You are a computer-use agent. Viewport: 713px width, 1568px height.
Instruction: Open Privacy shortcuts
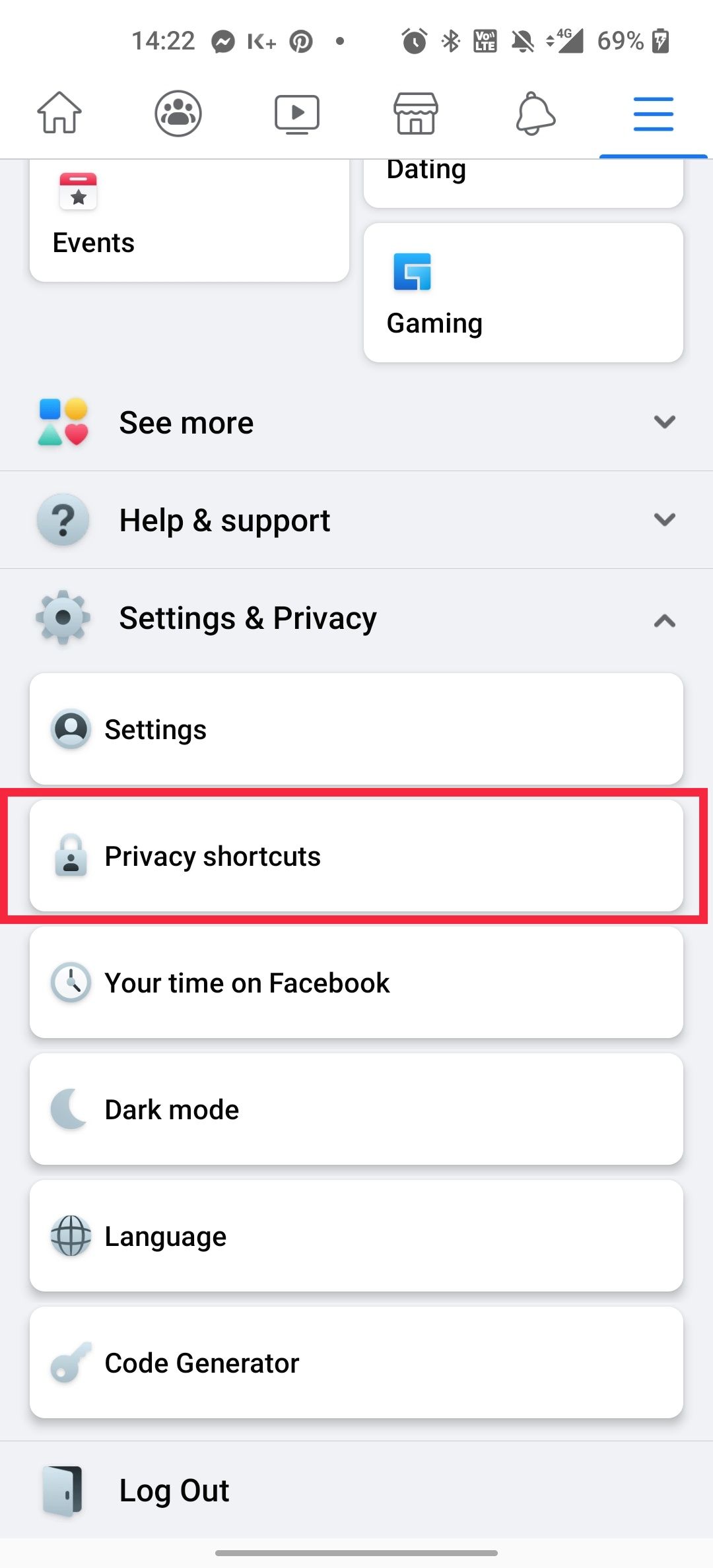356,856
